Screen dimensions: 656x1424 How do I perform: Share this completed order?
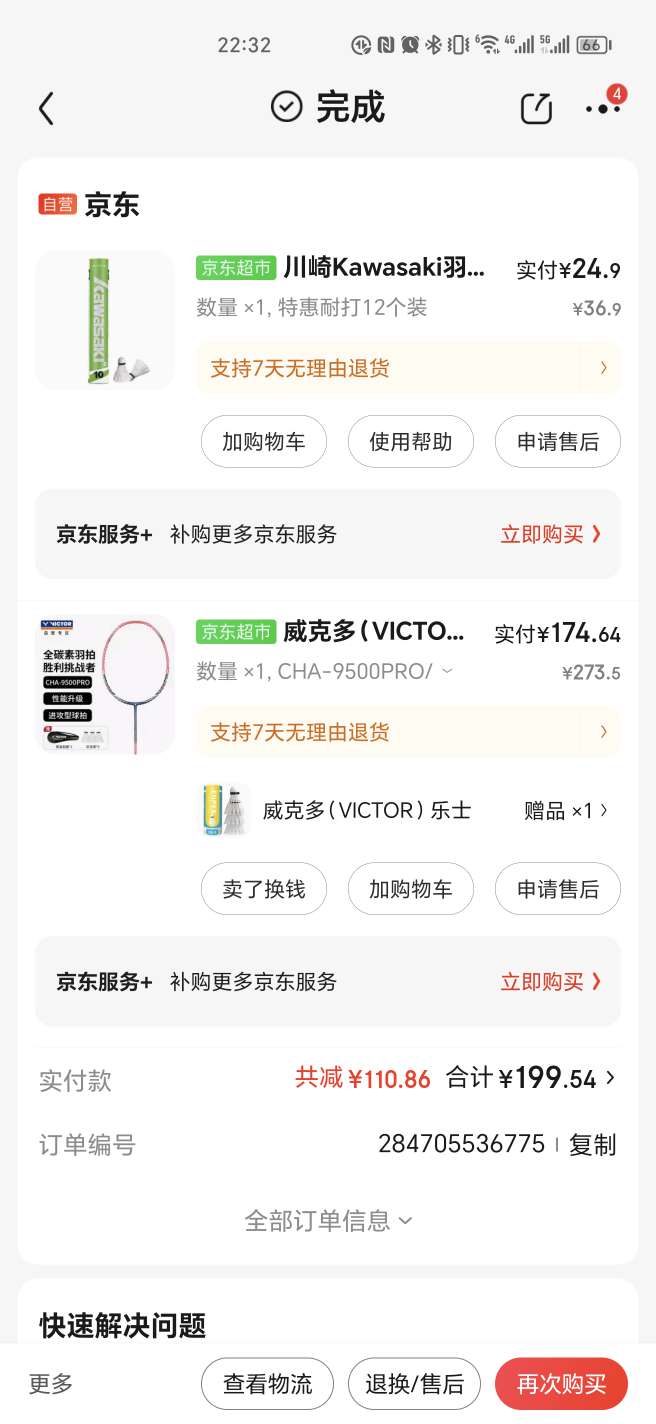[536, 108]
